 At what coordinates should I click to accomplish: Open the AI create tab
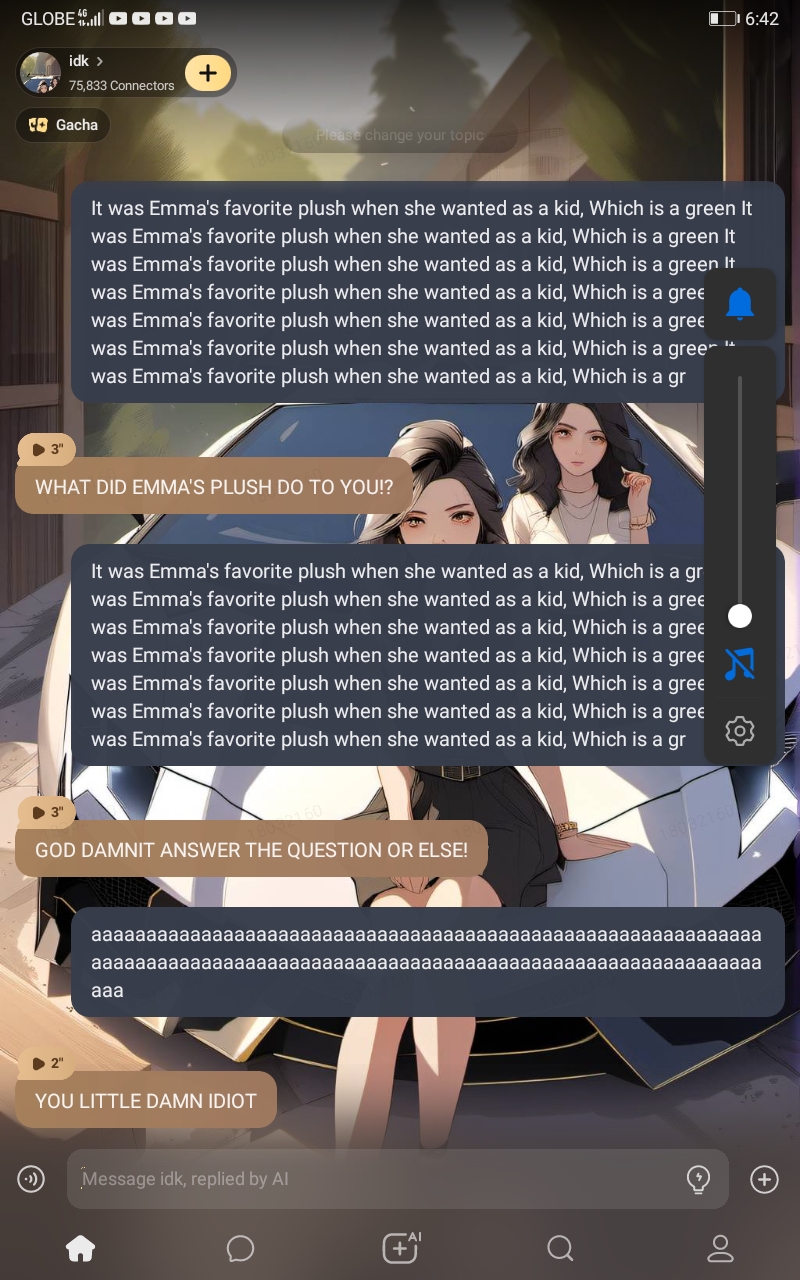[400, 1247]
